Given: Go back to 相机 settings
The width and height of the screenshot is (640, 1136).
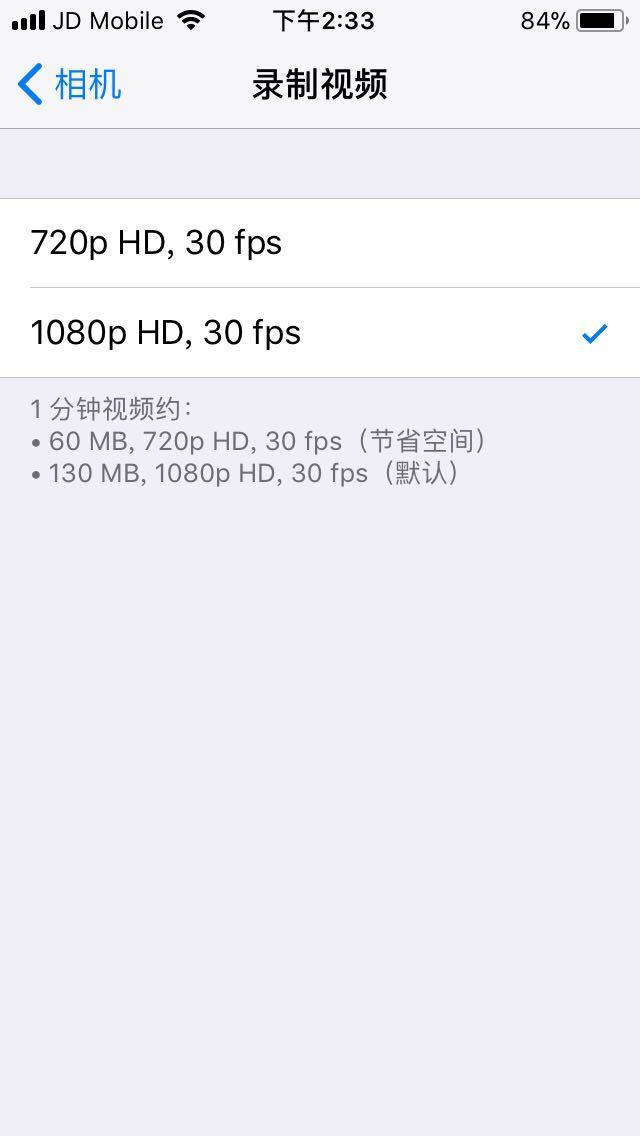Looking at the screenshot, I should pyautogui.click(x=70, y=85).
